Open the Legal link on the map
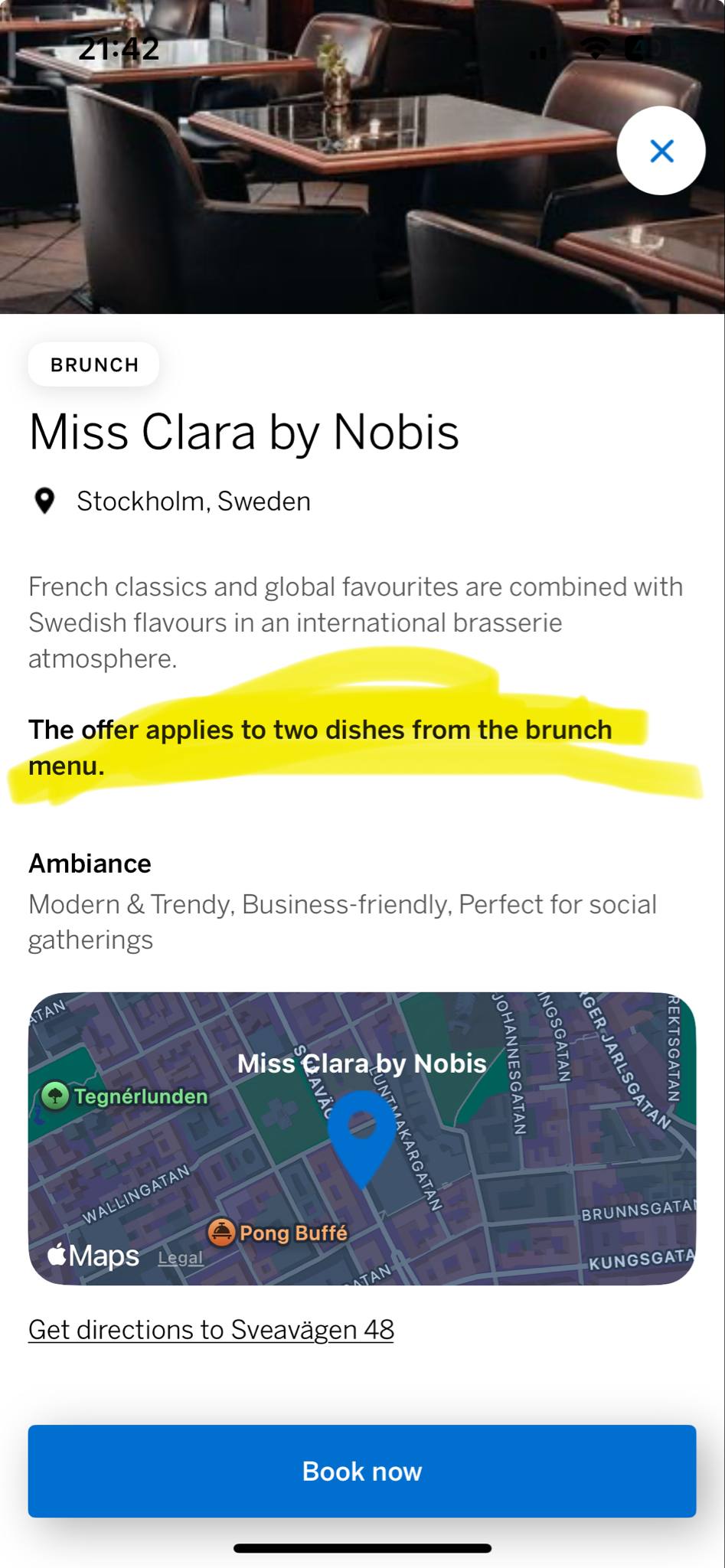 181,1257
